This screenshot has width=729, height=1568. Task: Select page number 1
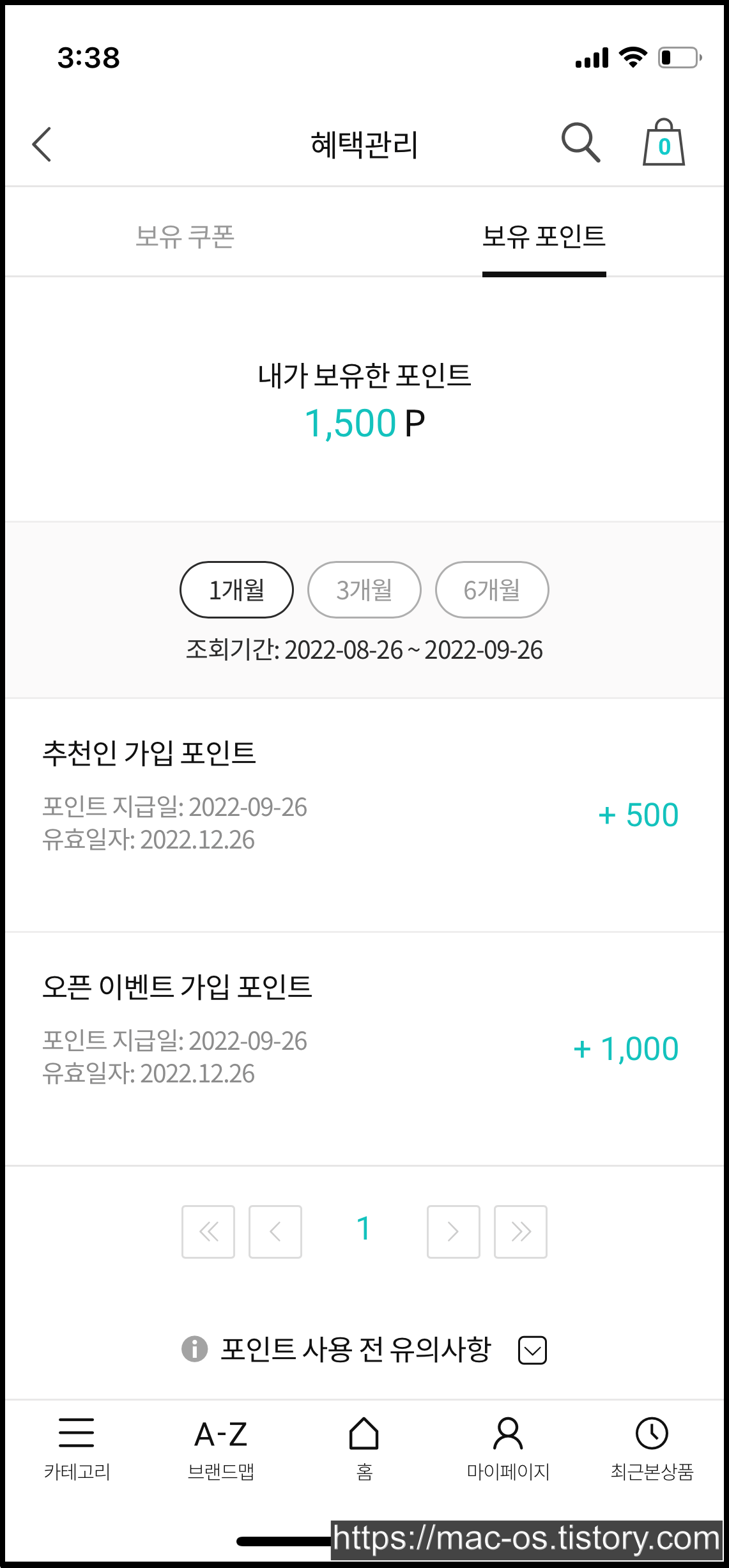pos(364,1229)
